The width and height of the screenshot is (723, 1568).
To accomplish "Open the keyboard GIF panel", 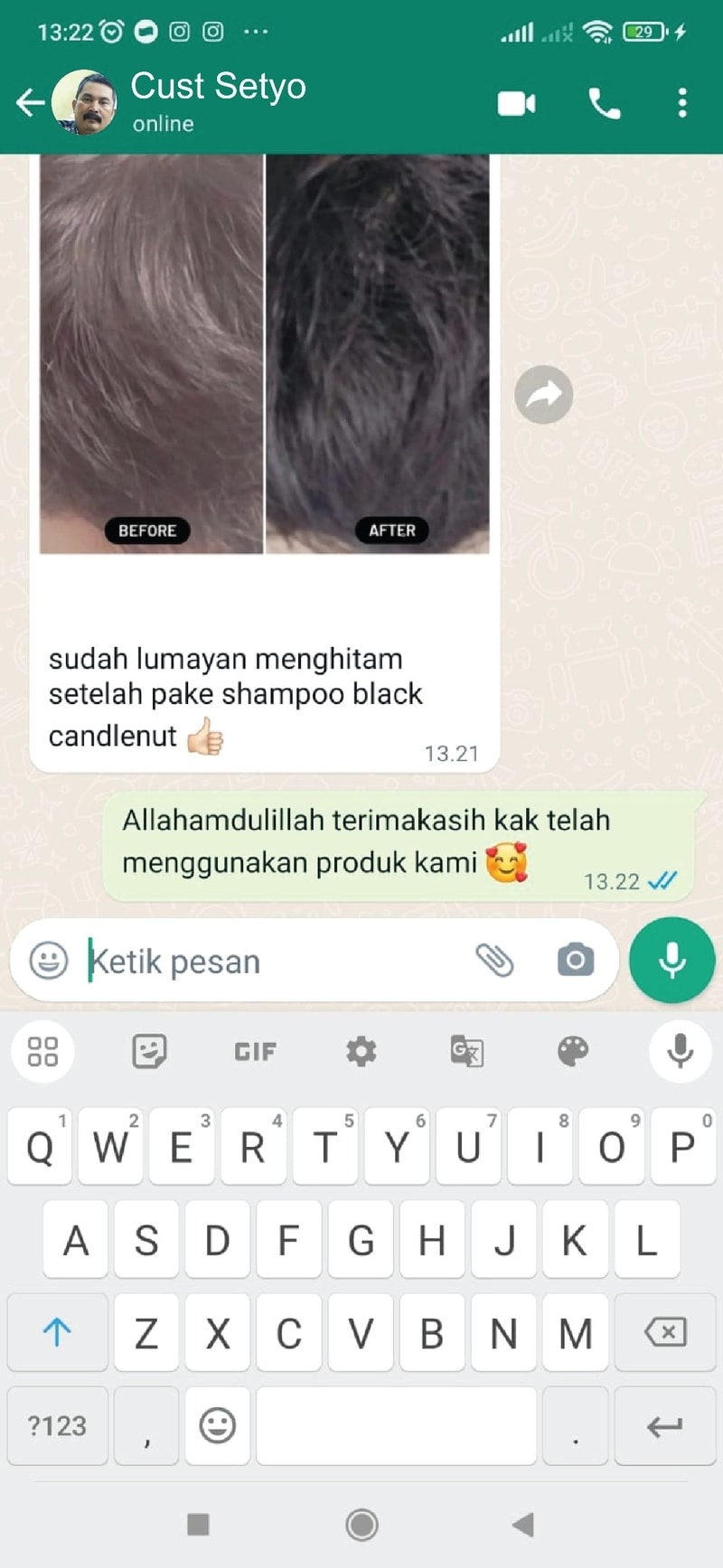I will click(x=255, y=1051).
